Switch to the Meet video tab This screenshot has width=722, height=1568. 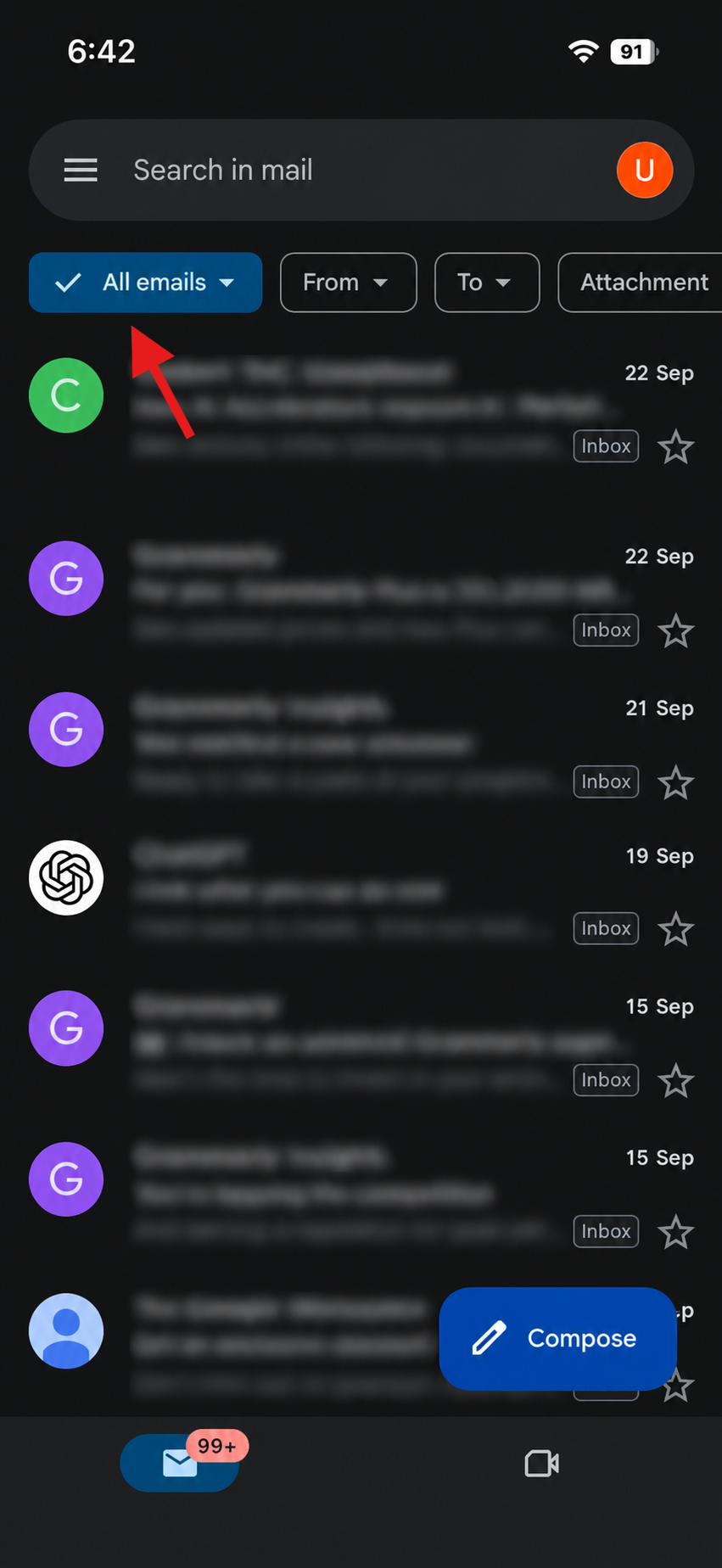[541, 1463]
